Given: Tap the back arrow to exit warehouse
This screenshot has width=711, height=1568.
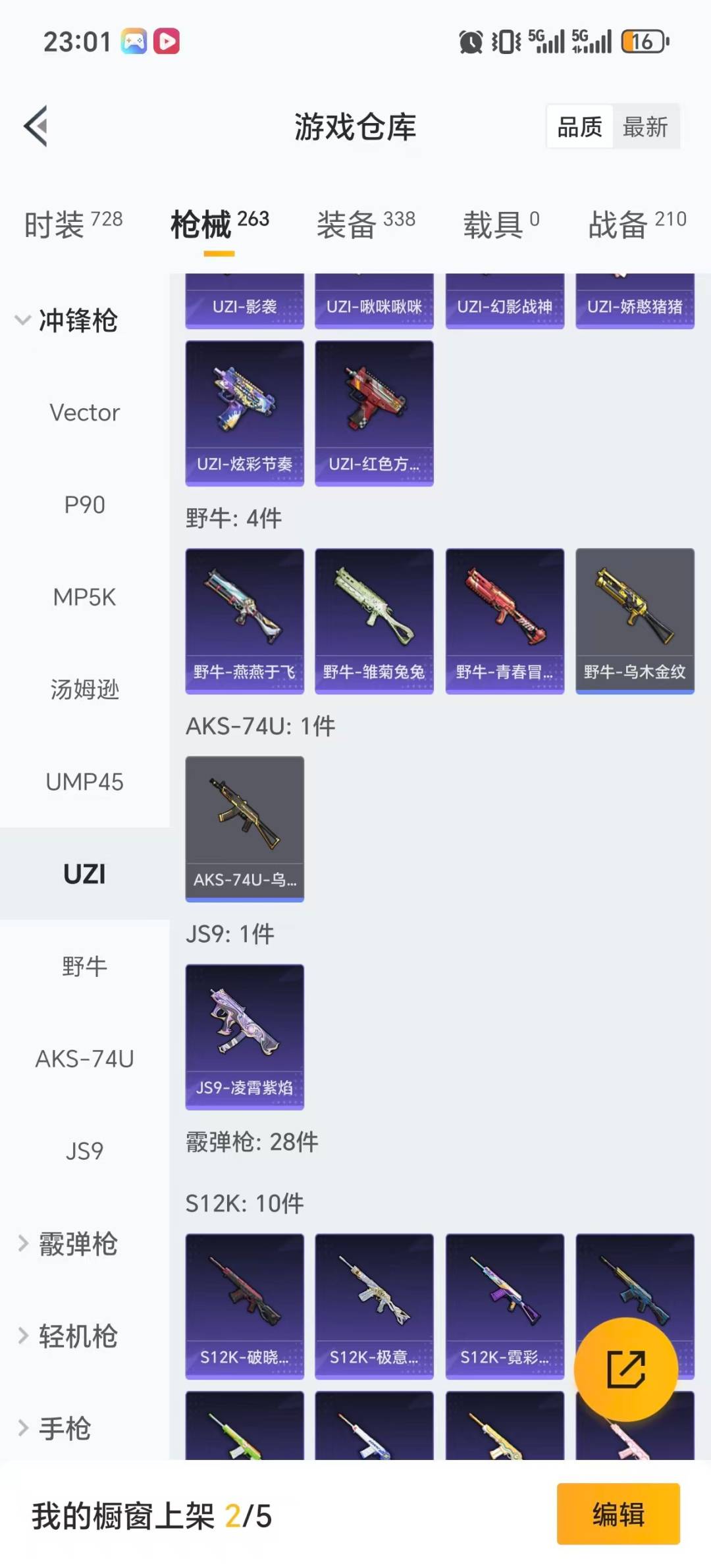Looking at the screenshot, I should [x=36, y=126].
